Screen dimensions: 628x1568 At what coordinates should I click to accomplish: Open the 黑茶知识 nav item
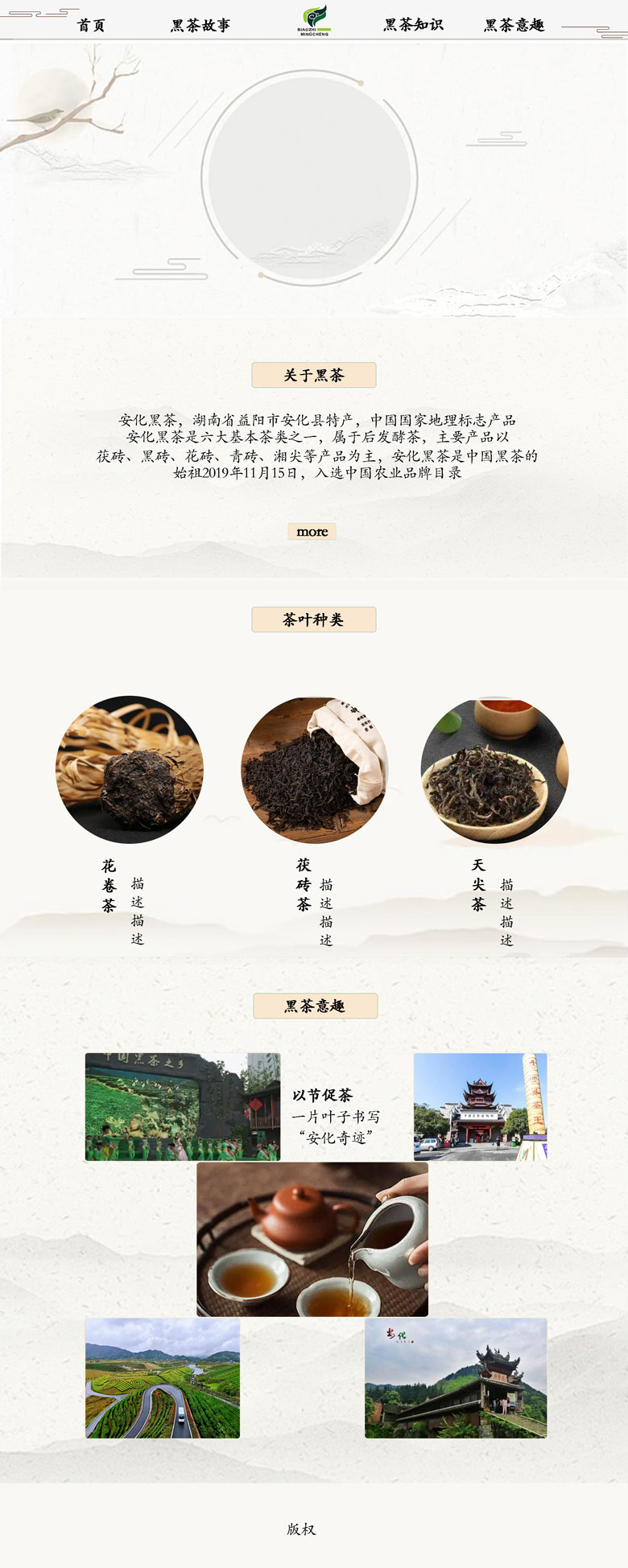[413, 25]
